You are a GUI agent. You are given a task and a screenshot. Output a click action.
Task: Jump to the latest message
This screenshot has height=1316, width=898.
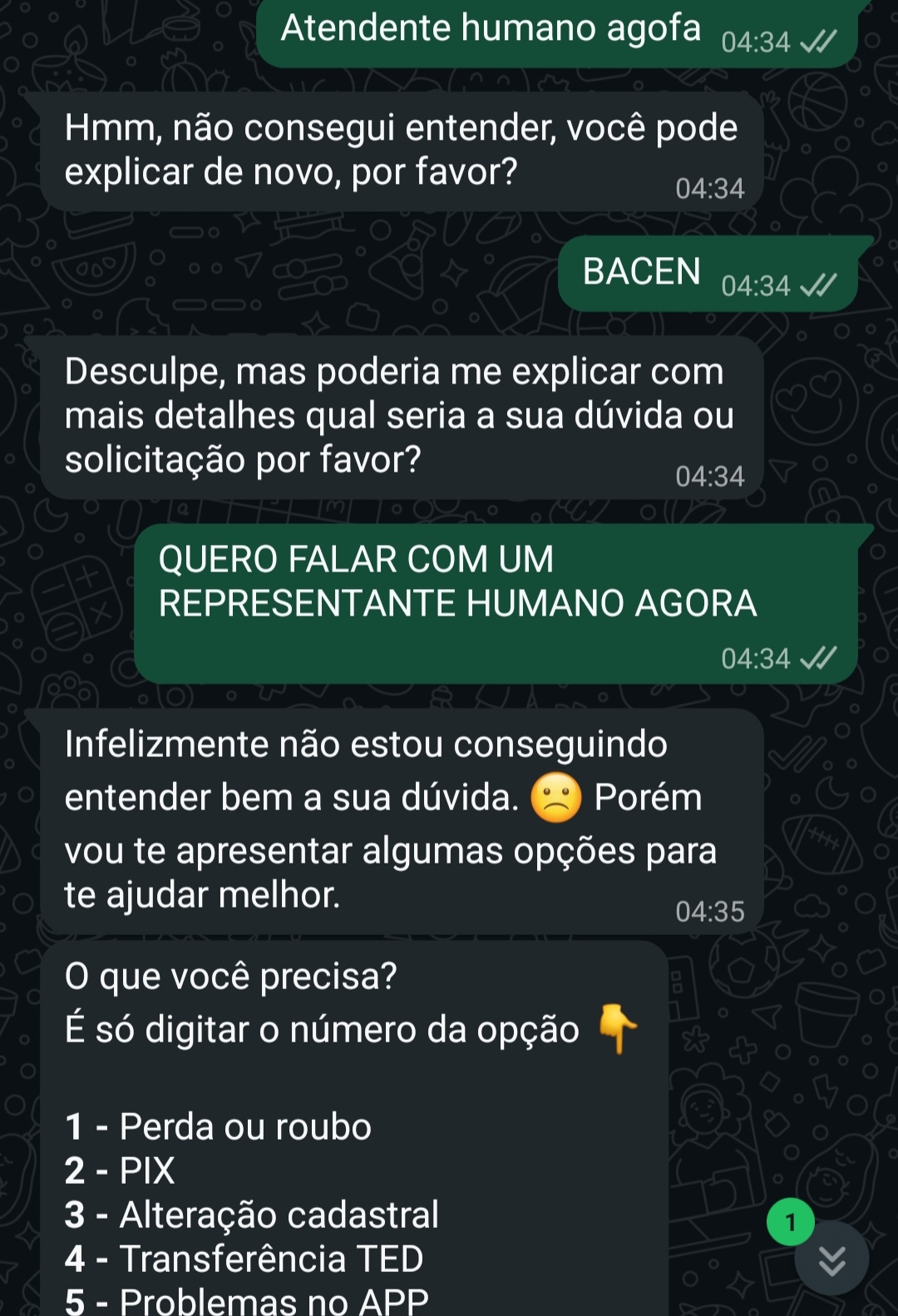(x=831, y=1259)
